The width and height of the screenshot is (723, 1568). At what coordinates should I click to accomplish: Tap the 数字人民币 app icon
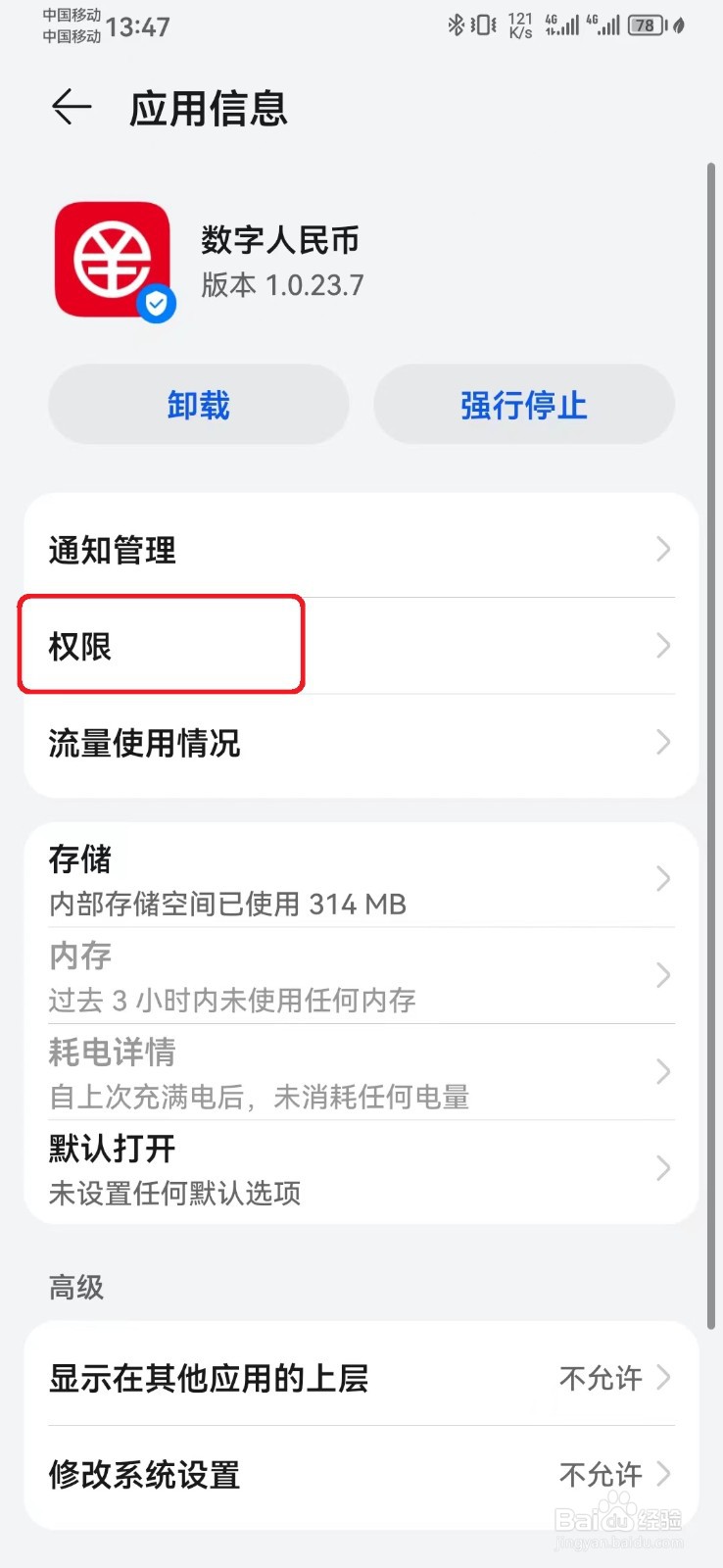(114, 260)
